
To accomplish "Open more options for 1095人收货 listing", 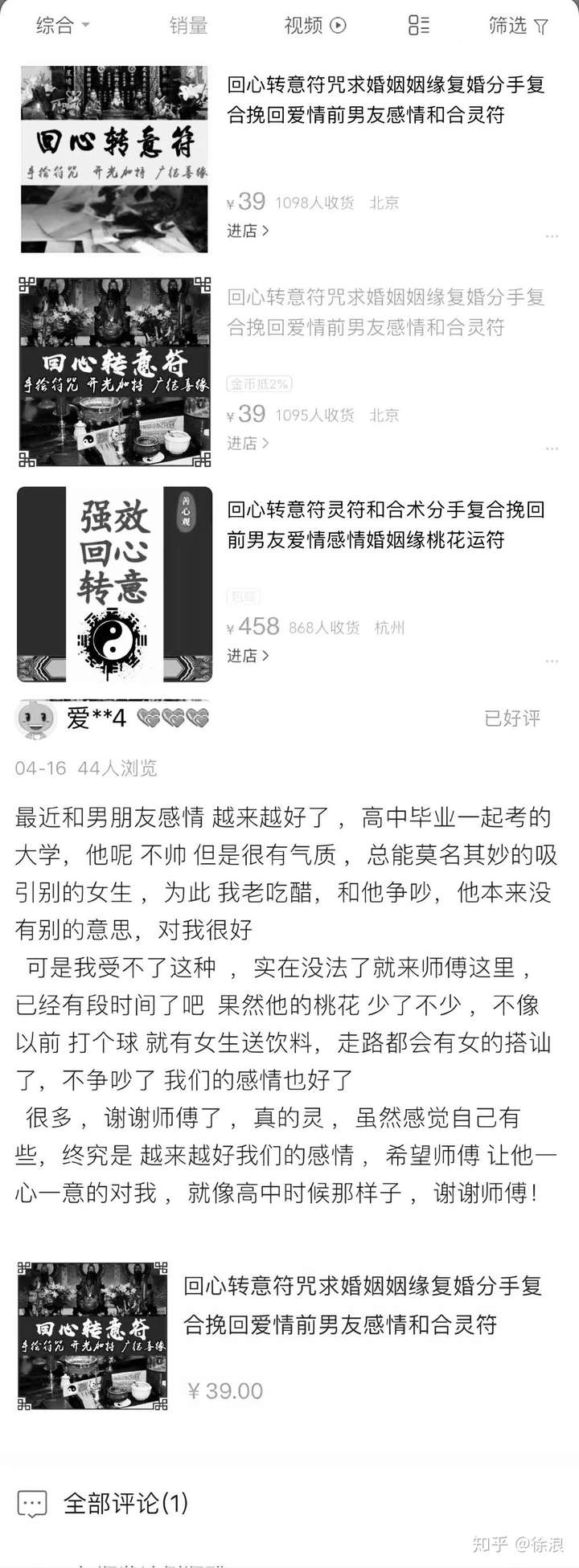I will tap(552, 448).
